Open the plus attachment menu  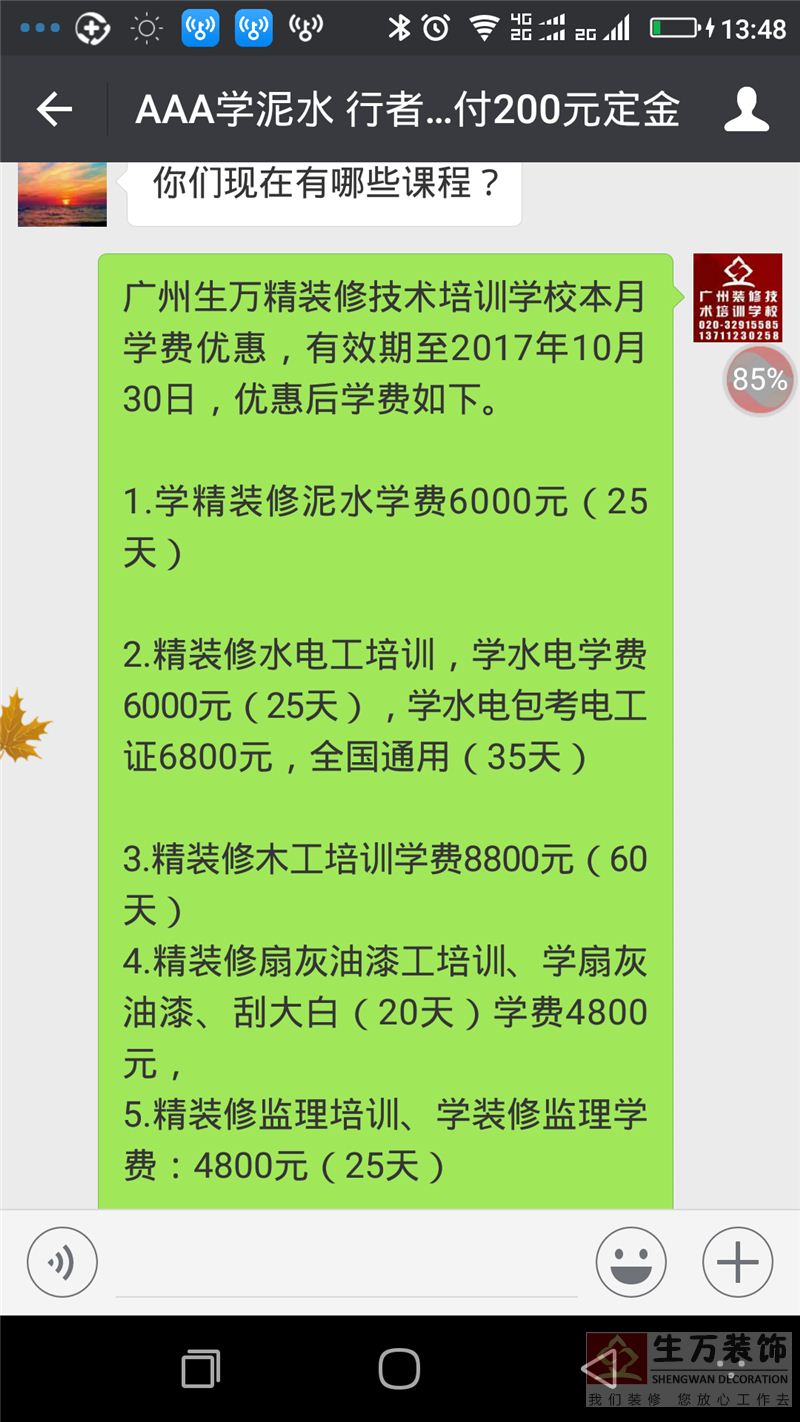pos(738,1263)
